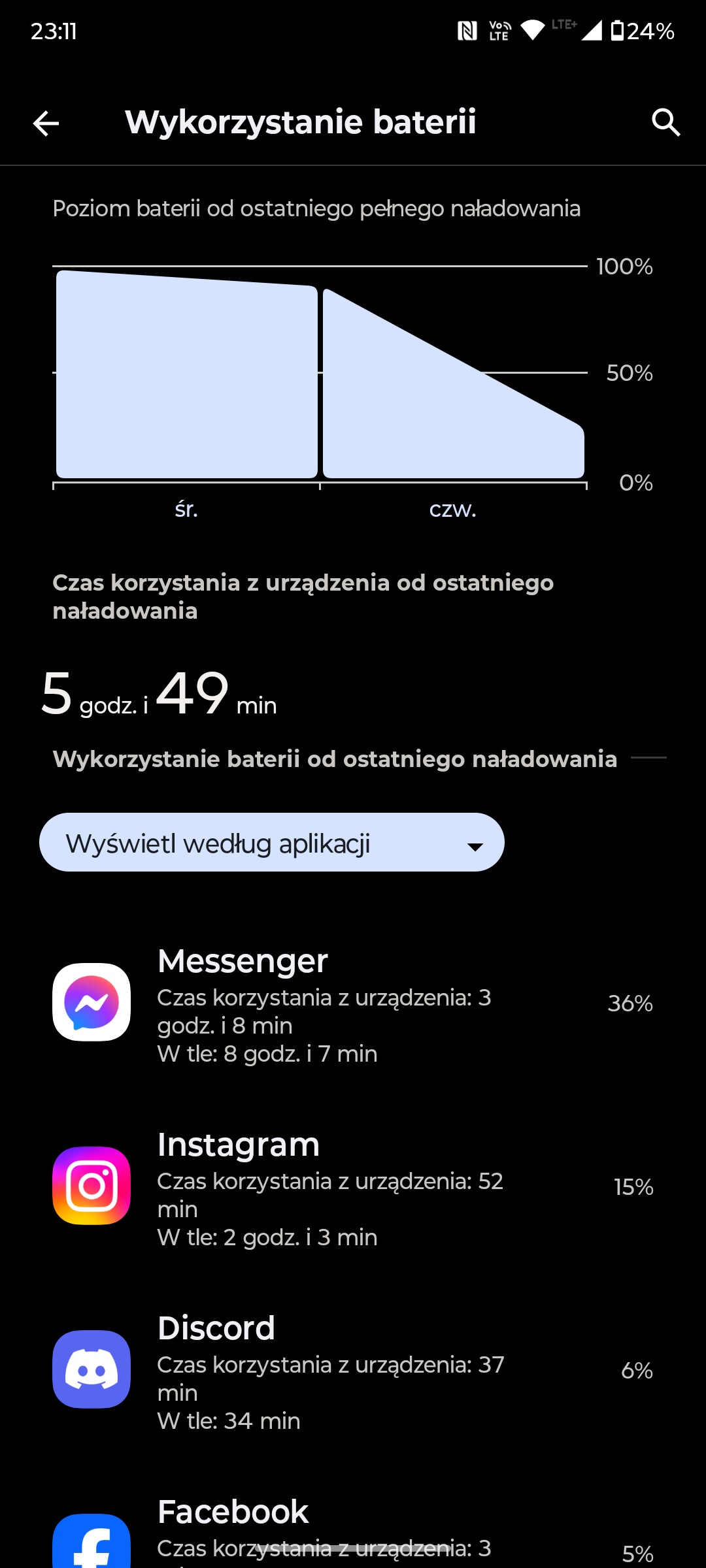706x1568 pixels.
Task: Go back from battery usage screen
Action: pyautogui.click(x=46, y=123)
